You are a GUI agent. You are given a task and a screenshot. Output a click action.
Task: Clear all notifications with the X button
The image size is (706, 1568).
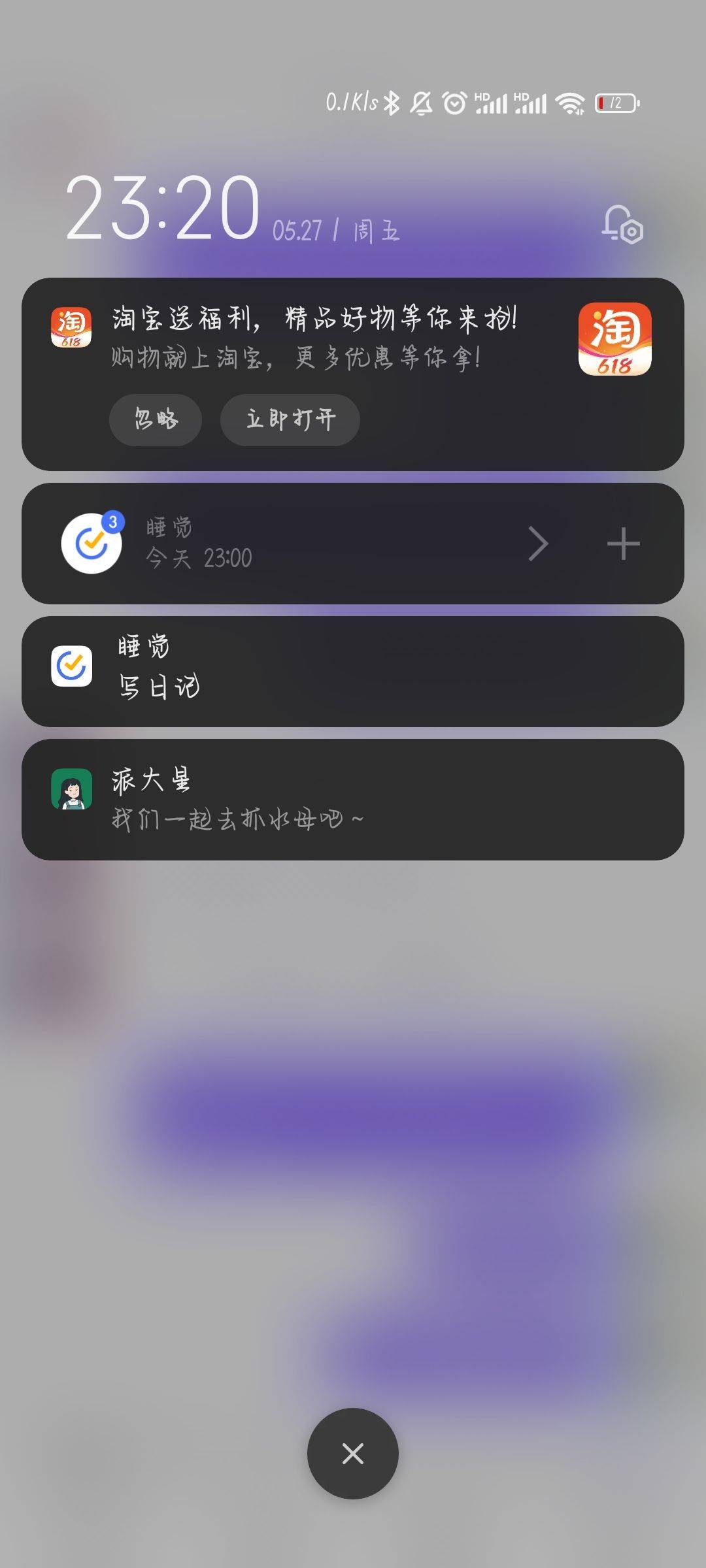click(353, 1454)
